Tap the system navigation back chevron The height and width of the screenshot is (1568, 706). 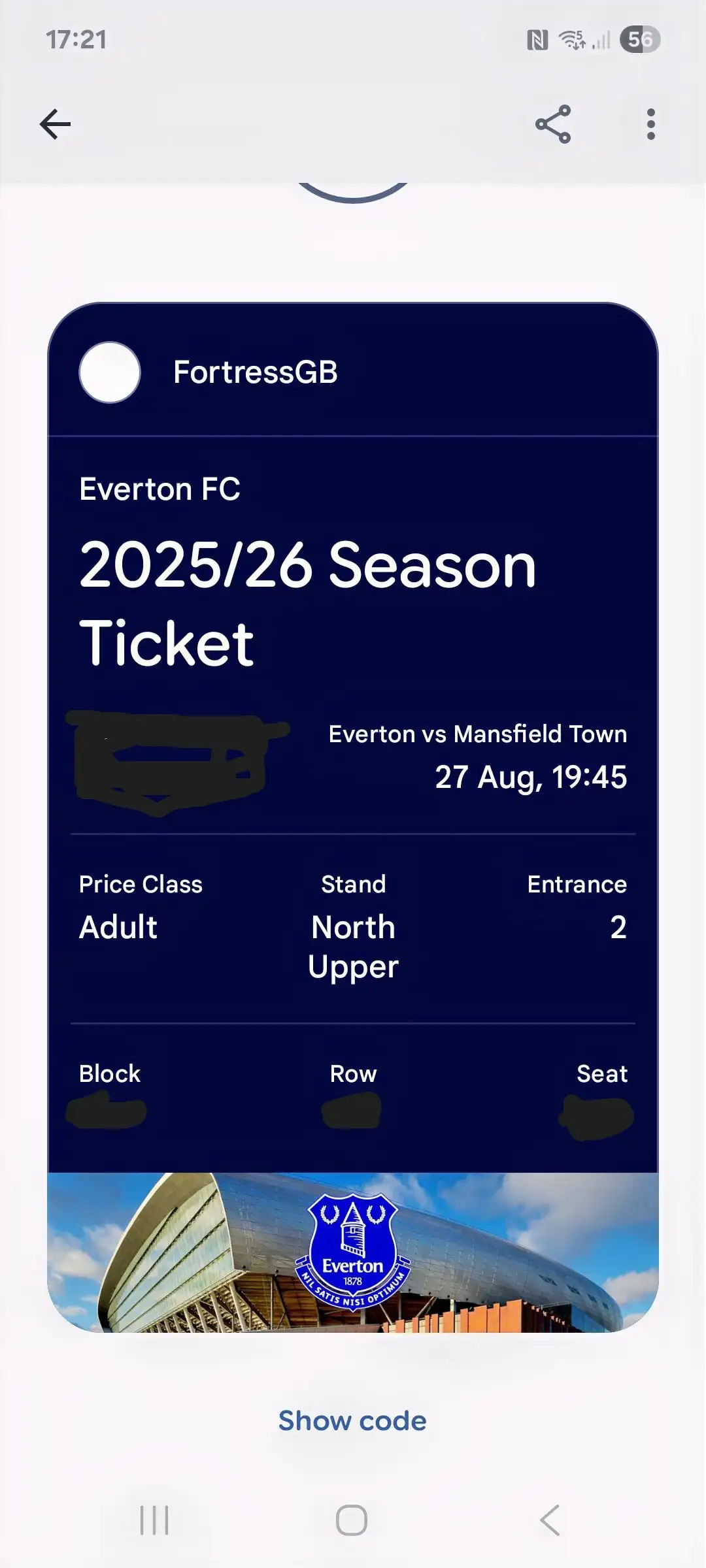550,1520
